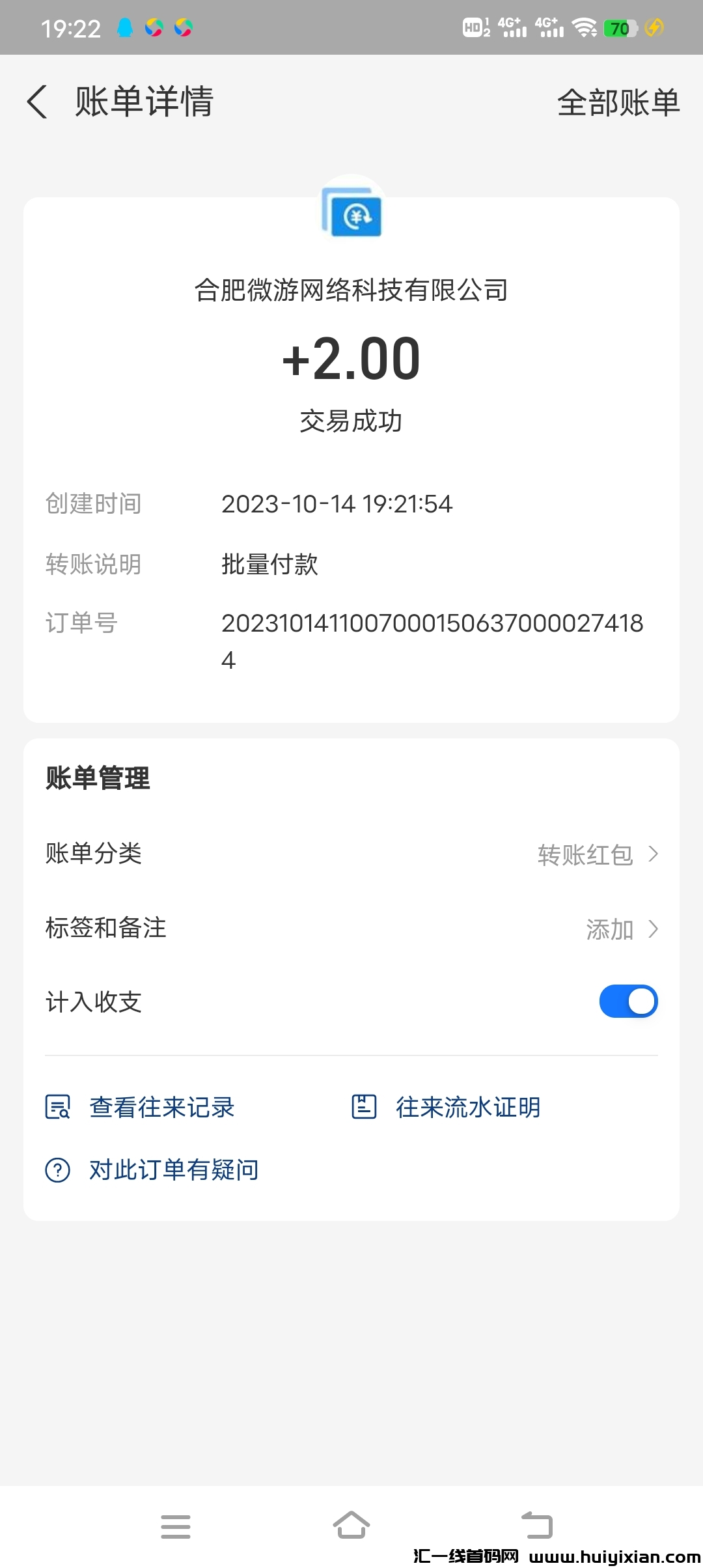This screenshot has width=703, height=1568.
Task: Select the 查看往来记录 record icon
Action: coord(57,1106)
